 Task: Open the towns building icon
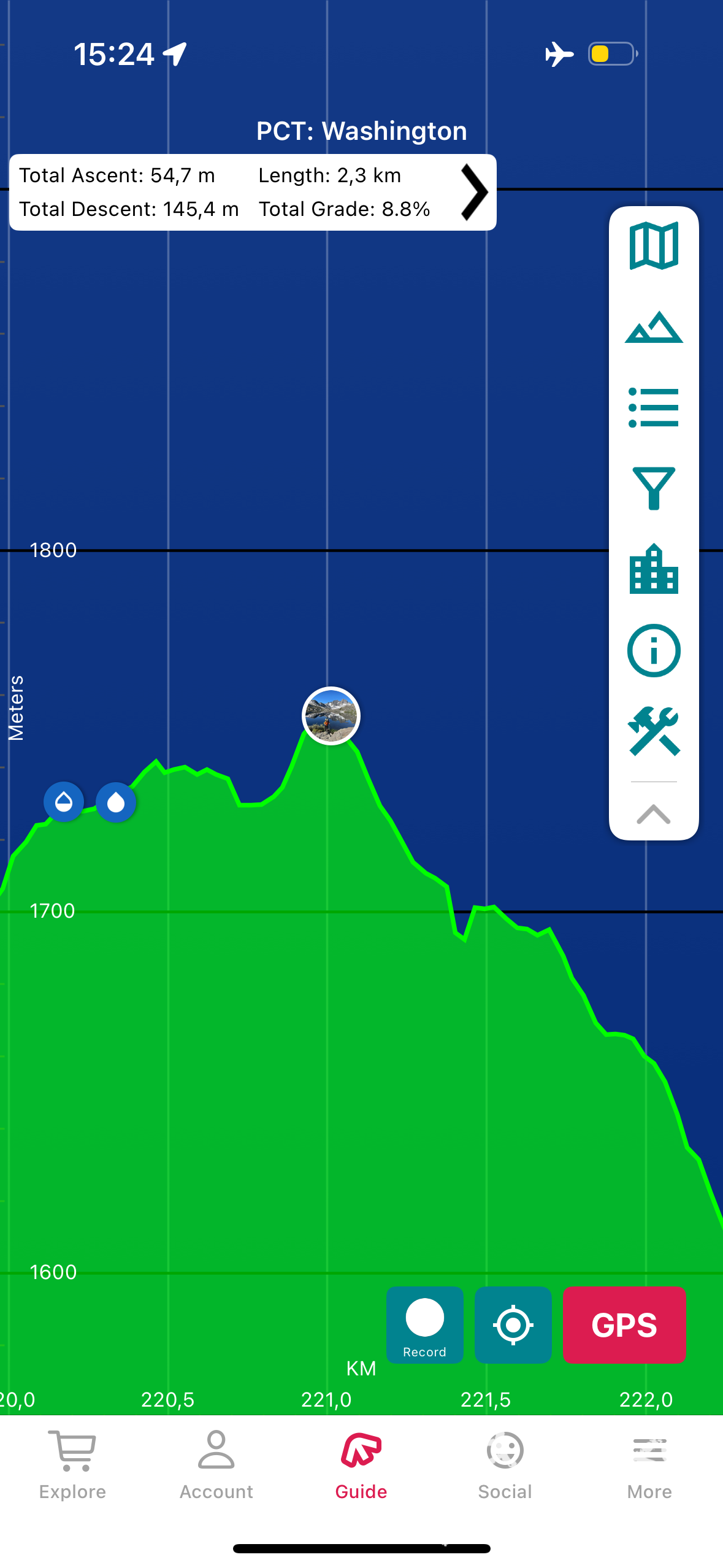(654, 569)
